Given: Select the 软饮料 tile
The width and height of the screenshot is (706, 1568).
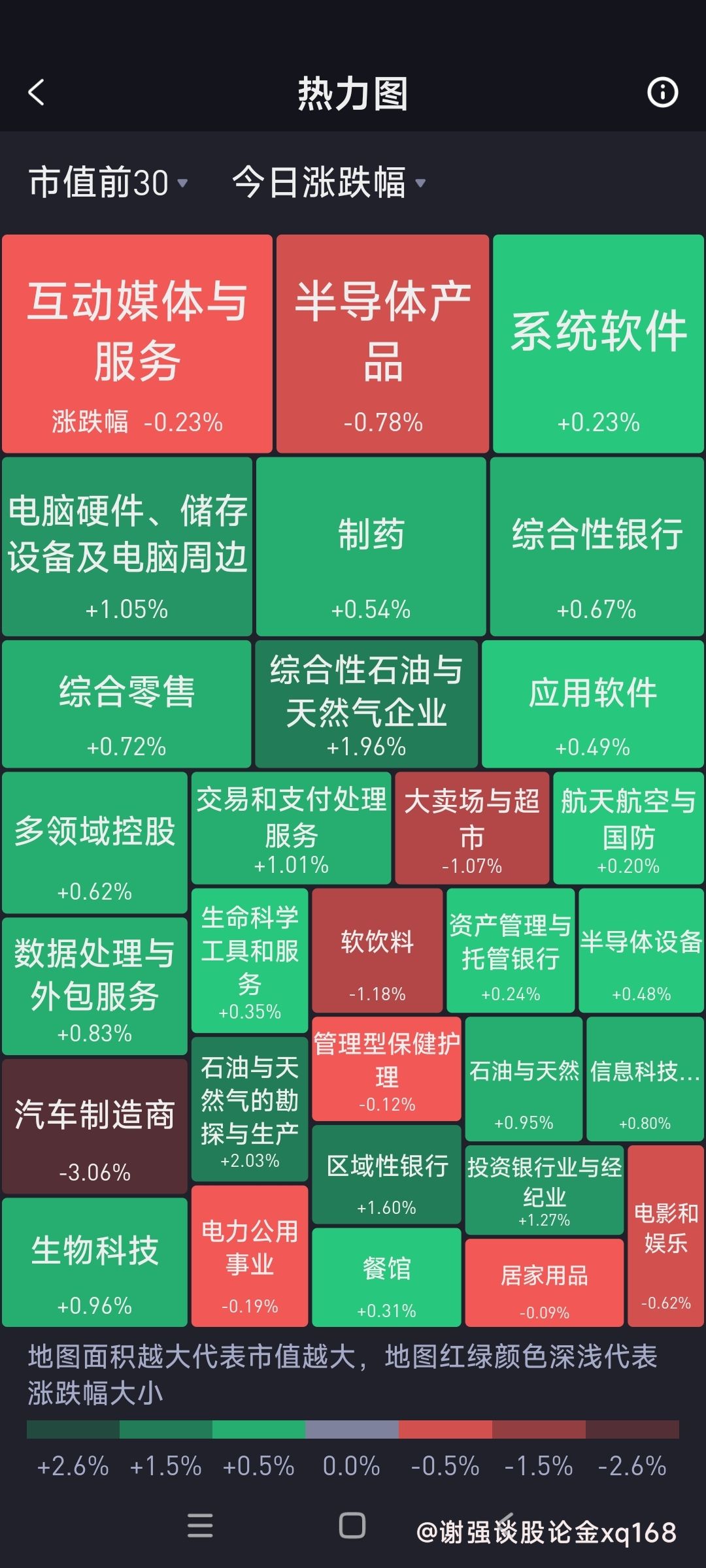Looking at the screenshot, I should 377,950.
